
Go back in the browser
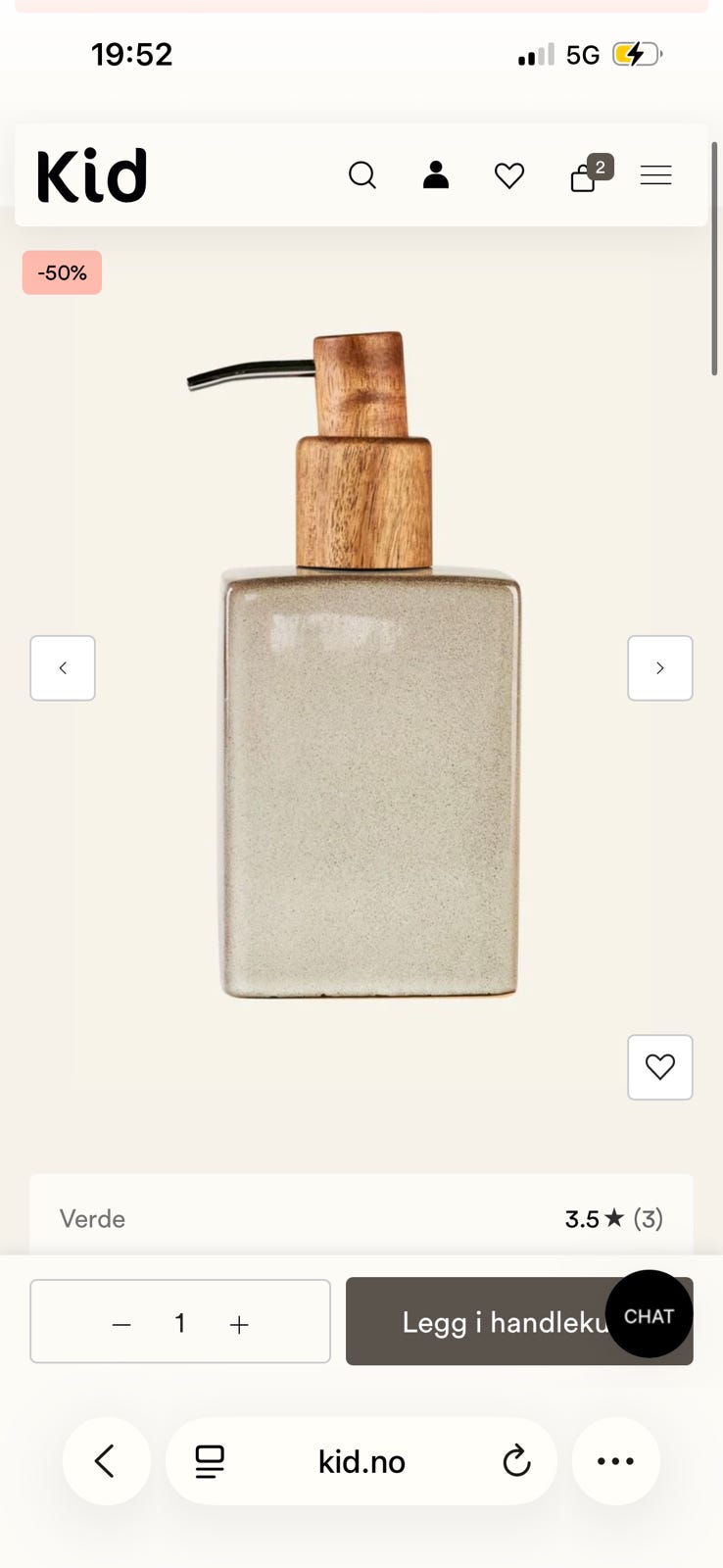106,1461
